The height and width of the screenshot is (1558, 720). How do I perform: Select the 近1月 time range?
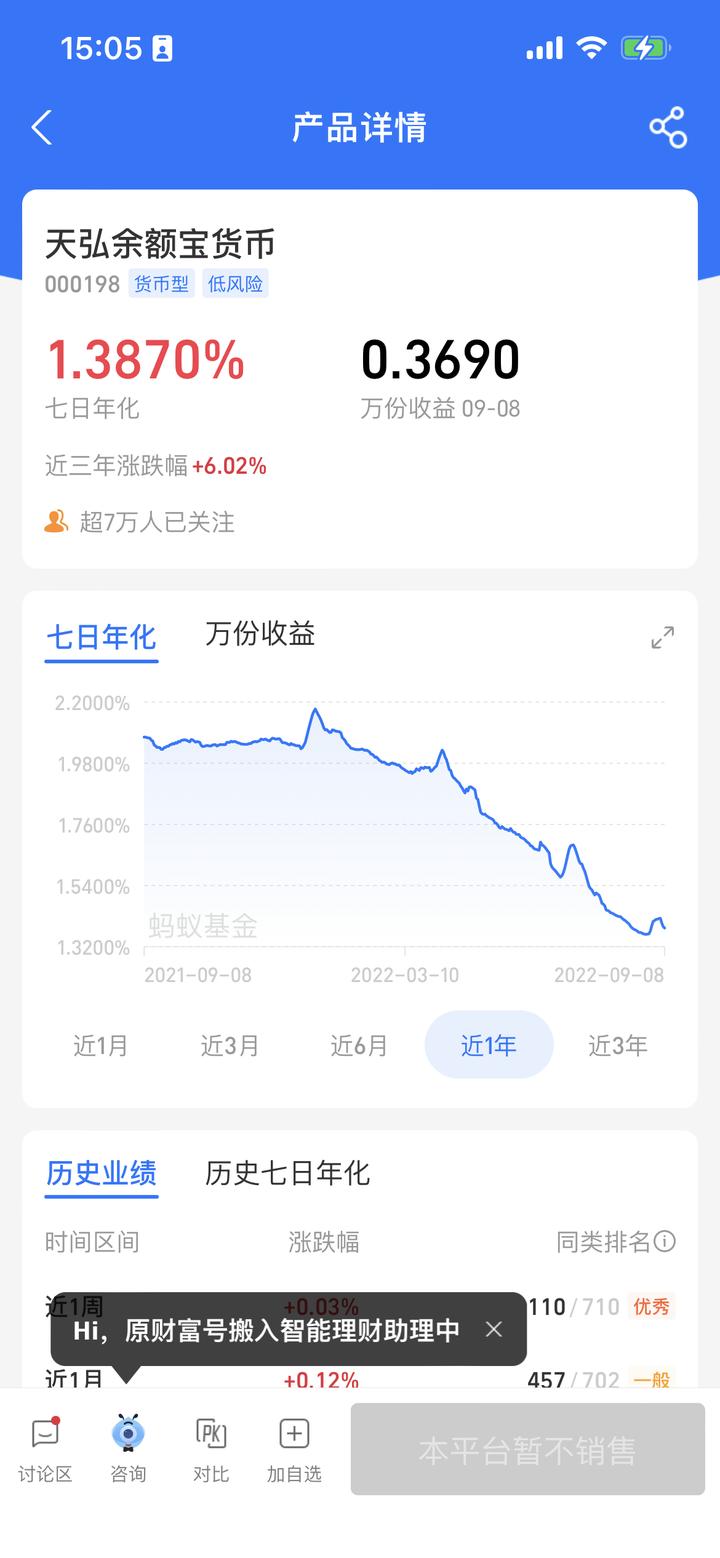101,1046
